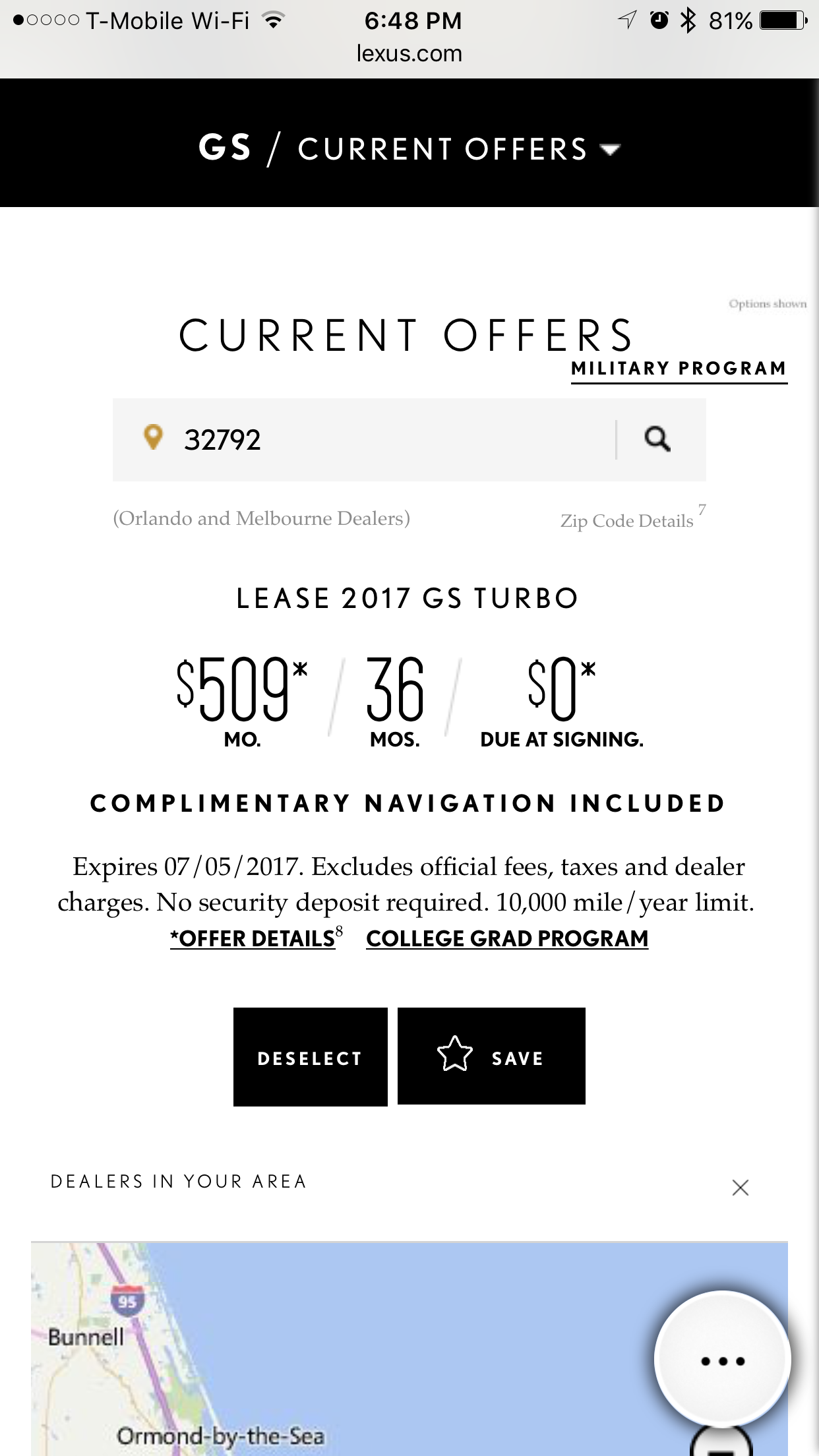Expand the GS Current Offers dropdown
The image size is (819, 1456).
pyautogui.click(x=609, y=150)
